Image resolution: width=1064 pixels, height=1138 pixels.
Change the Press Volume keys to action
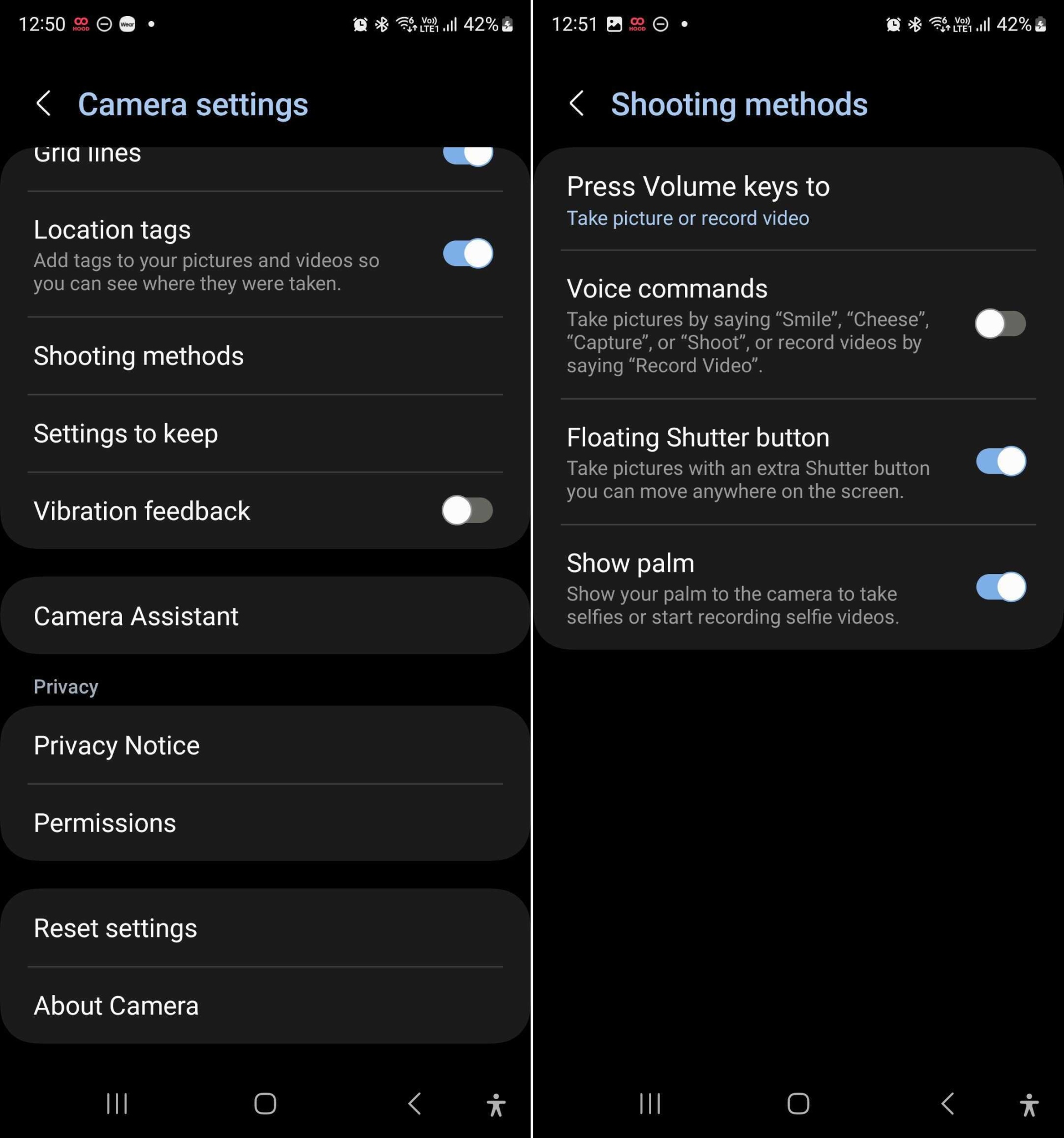(x=797, y=201)
